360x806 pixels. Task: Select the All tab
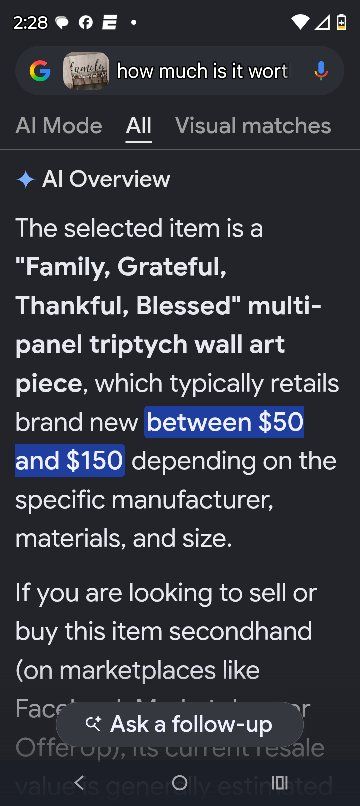(138, 126)
